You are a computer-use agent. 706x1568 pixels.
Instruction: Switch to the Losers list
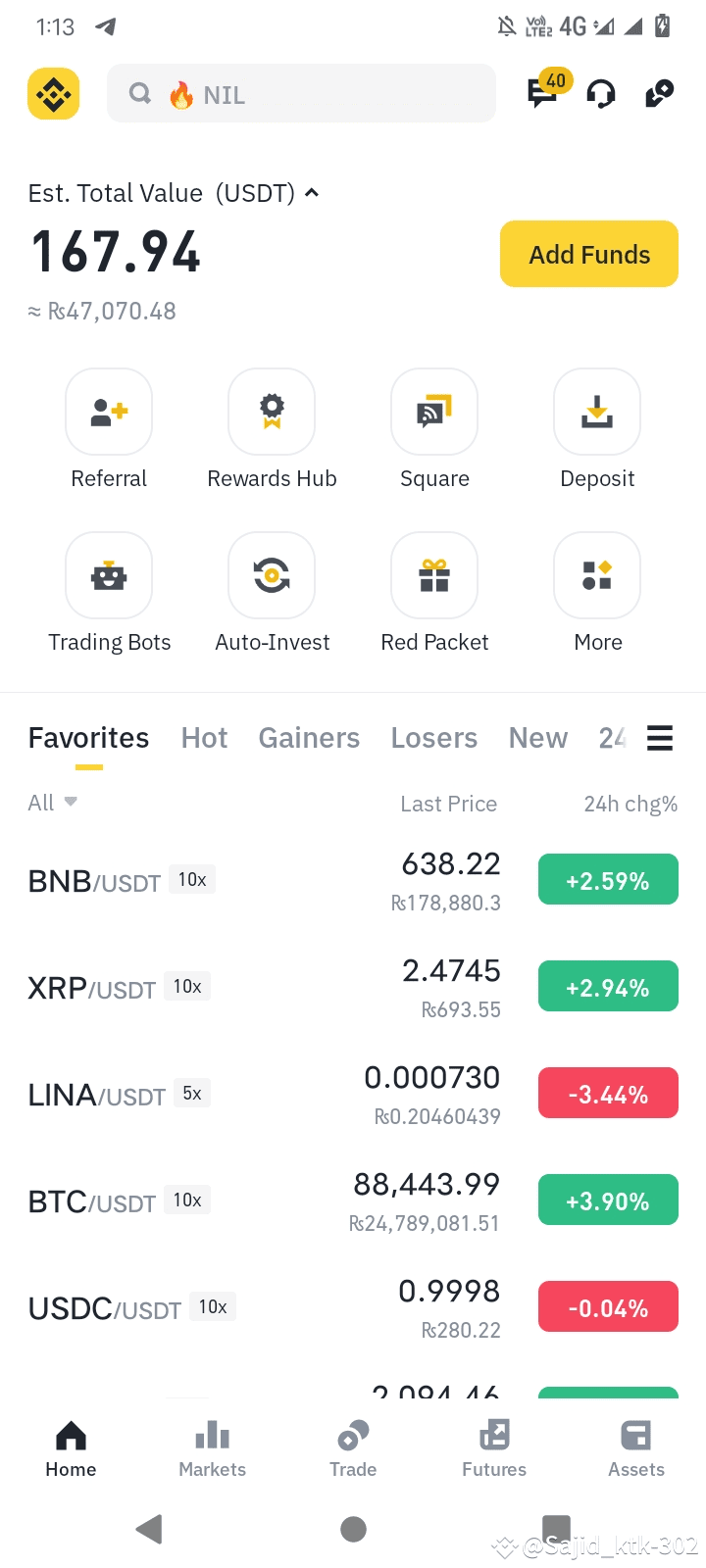(433, 738)
